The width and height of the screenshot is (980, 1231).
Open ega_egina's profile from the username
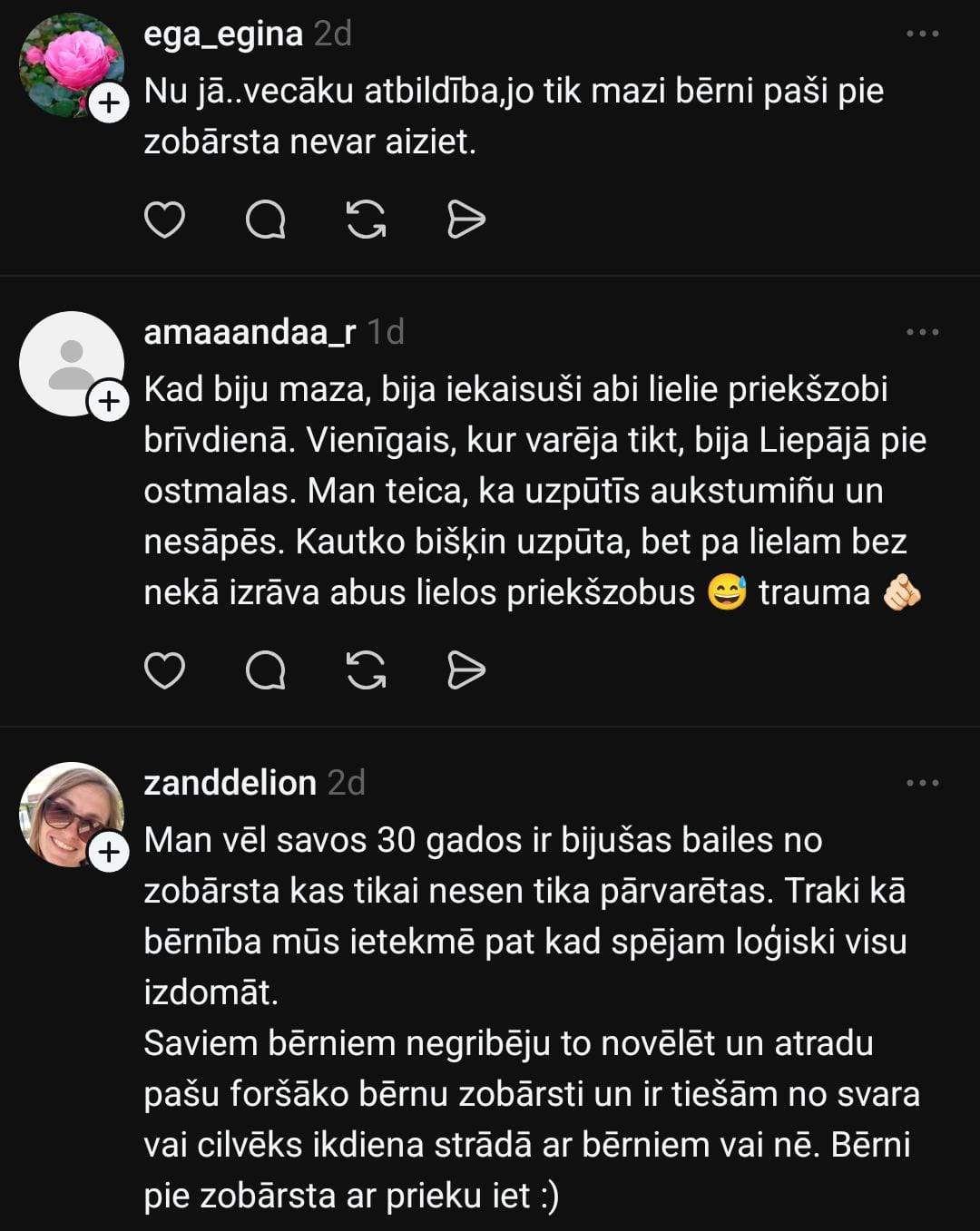coord(223,34)
